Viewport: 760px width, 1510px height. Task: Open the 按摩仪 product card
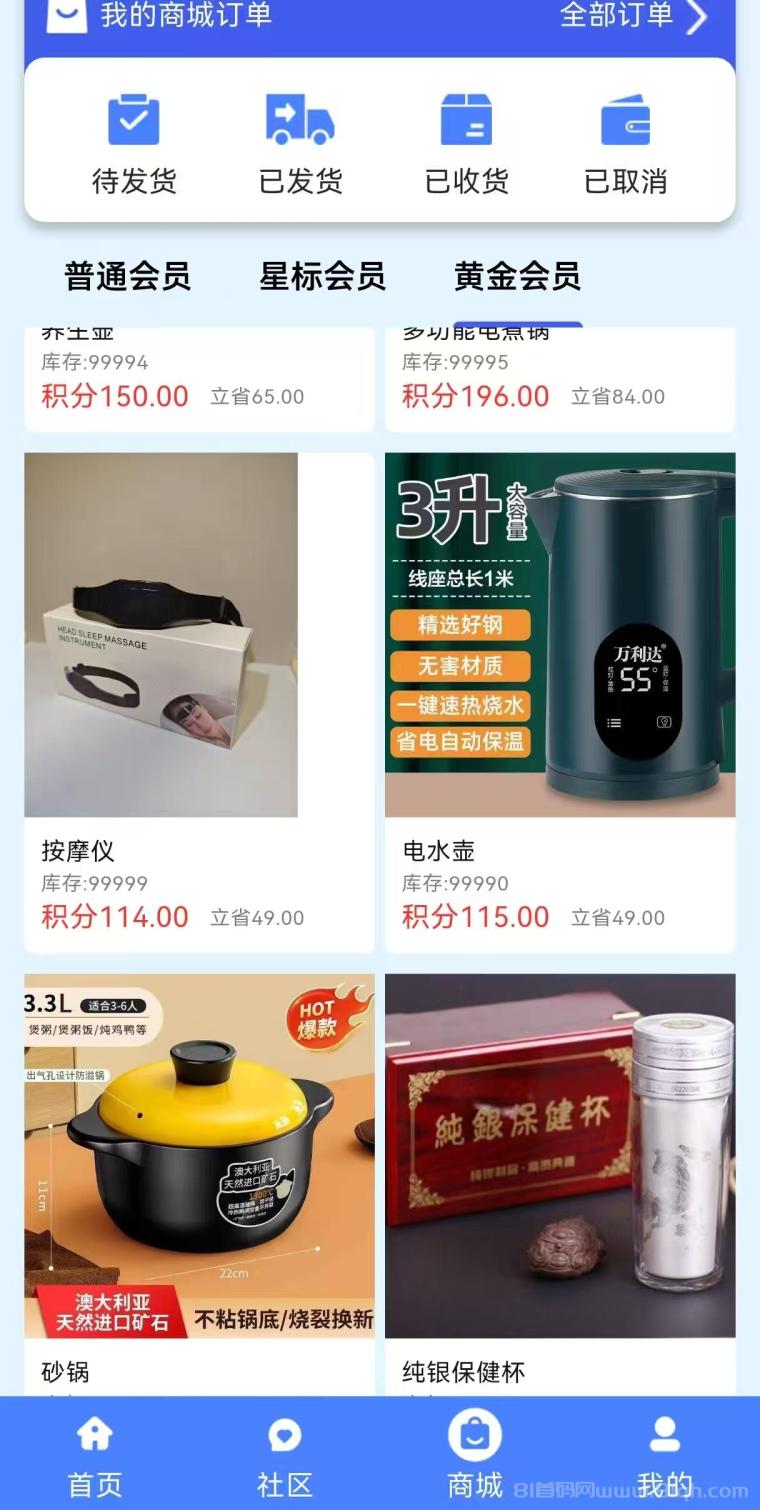click(x=199, y=700)
